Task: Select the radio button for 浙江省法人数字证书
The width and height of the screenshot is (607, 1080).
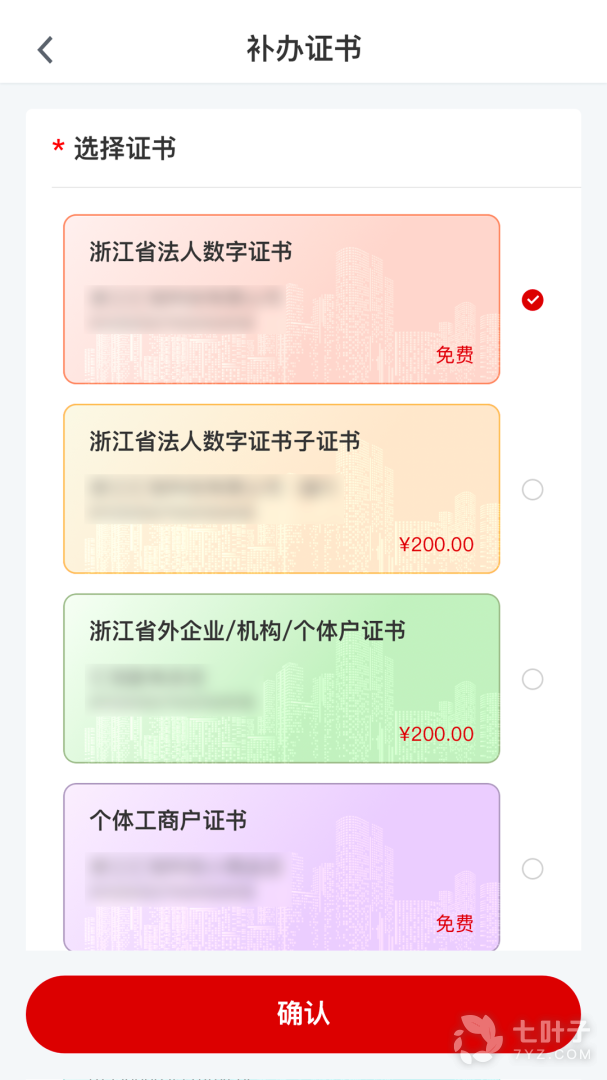Action: pyautogui.click(x=533, y=300)
